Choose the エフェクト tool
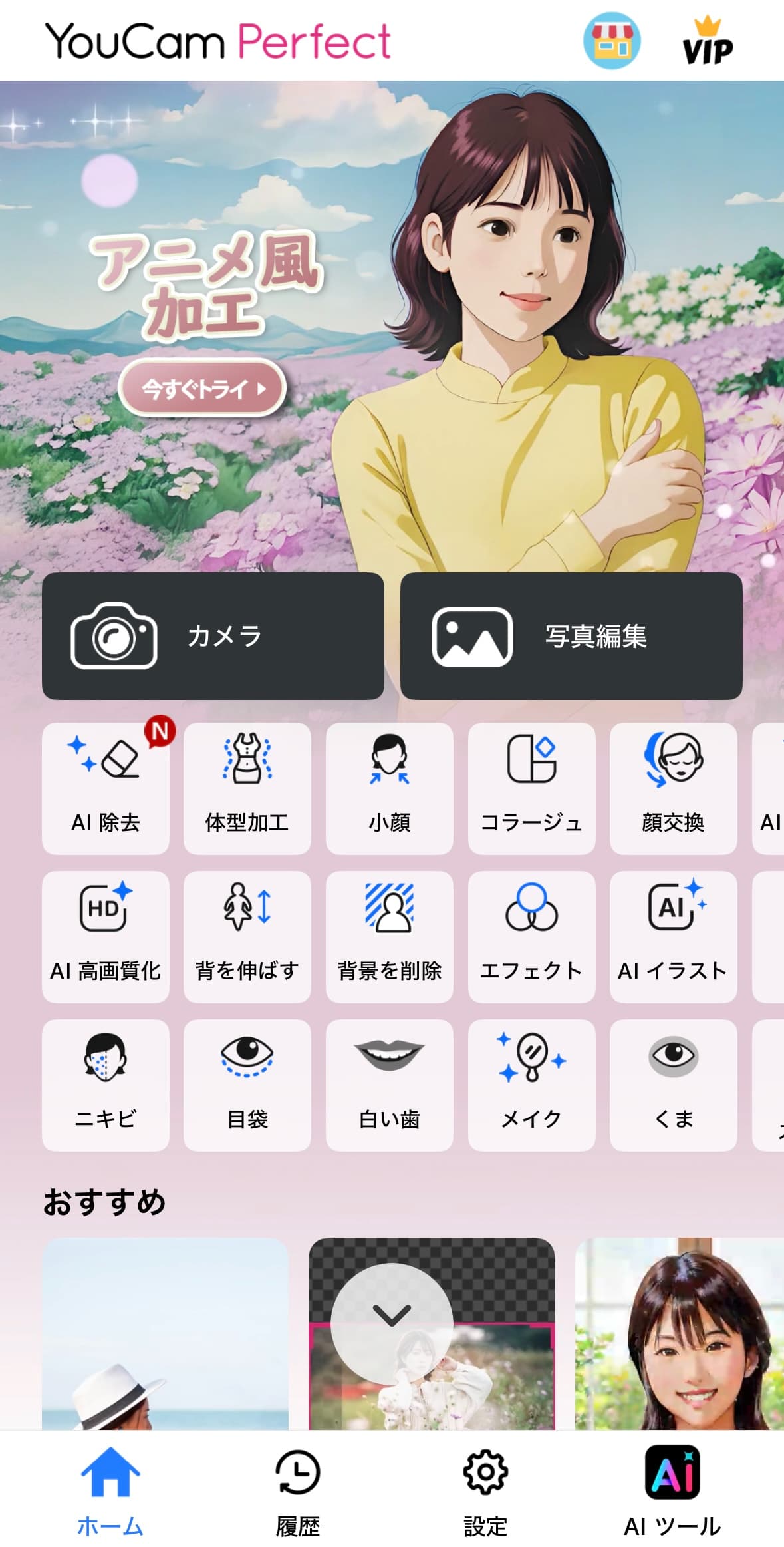The height and width of the screenshot is (1547, 784). 531,936
